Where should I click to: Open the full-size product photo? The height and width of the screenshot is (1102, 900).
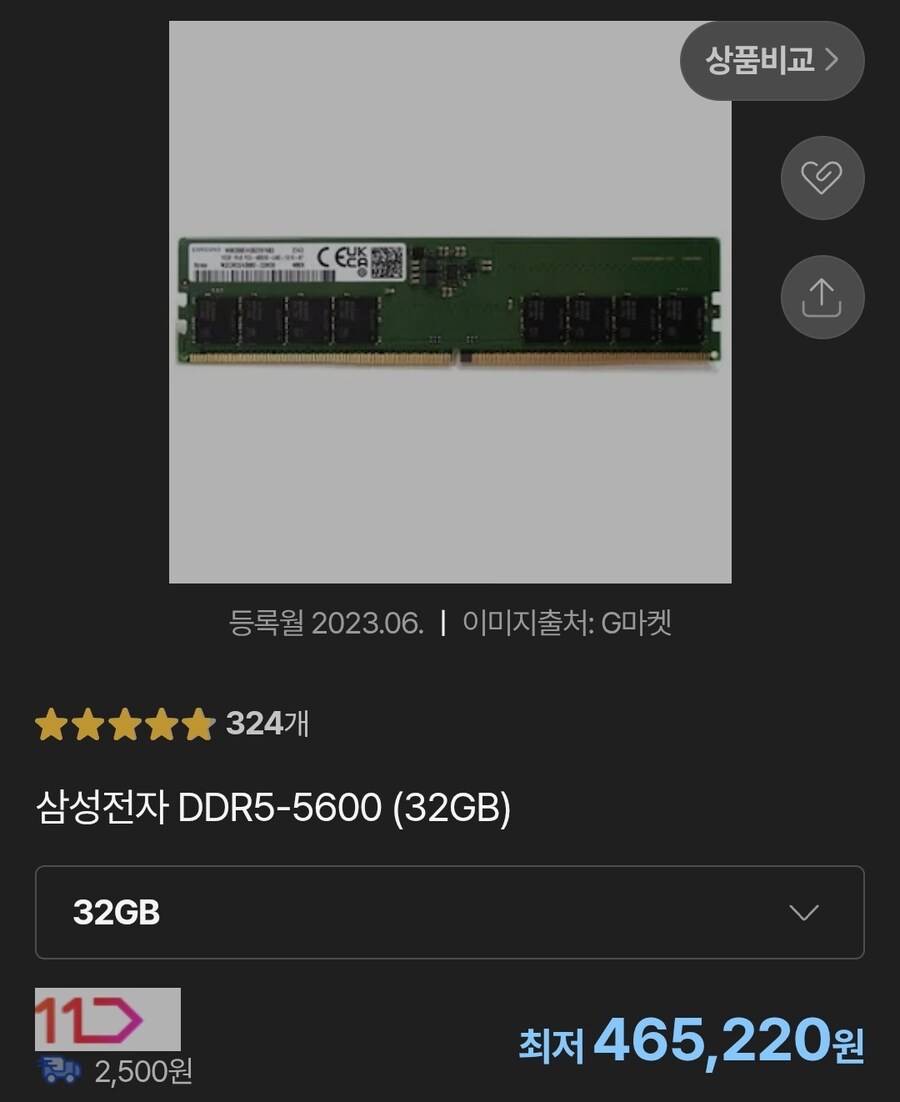pos(450,300)
